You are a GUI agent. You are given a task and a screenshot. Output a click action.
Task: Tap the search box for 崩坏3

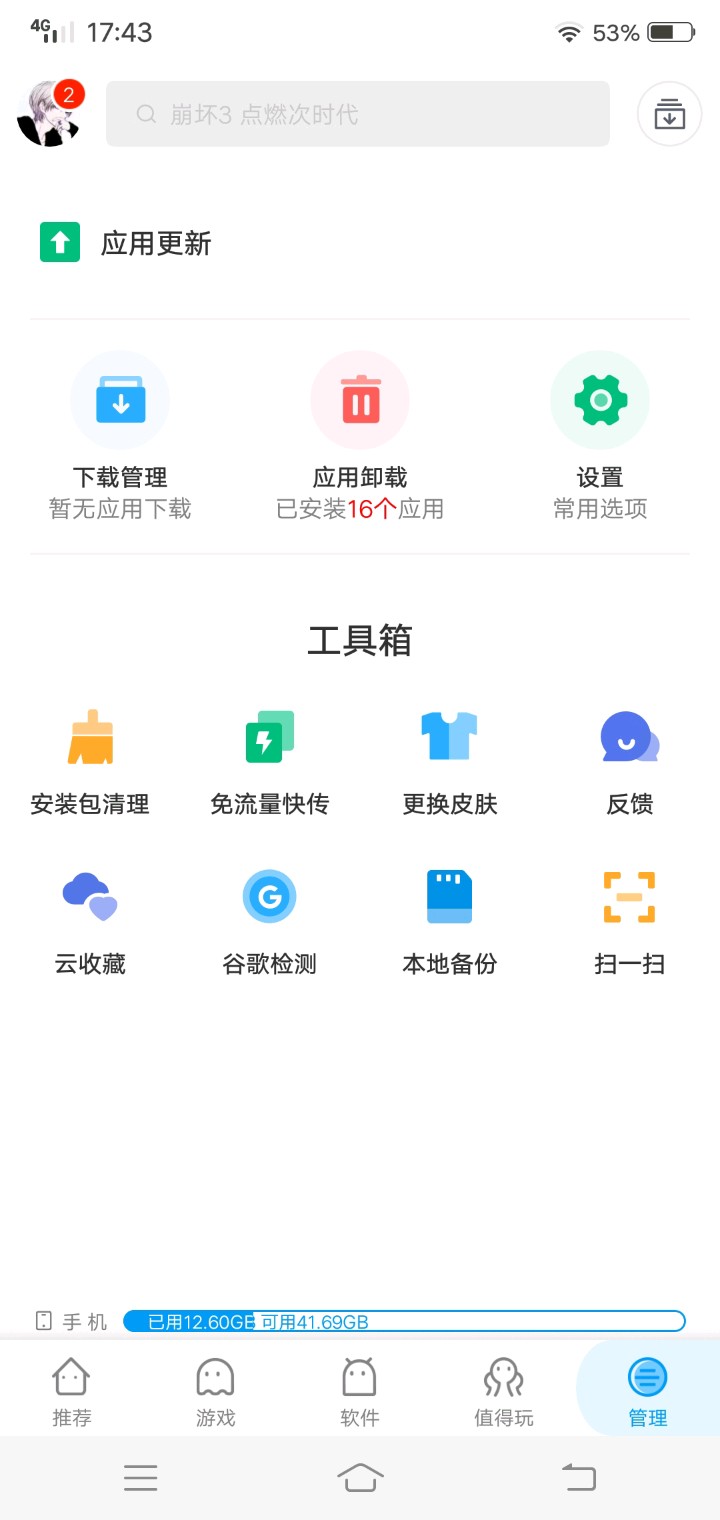[x=357, y=114]
